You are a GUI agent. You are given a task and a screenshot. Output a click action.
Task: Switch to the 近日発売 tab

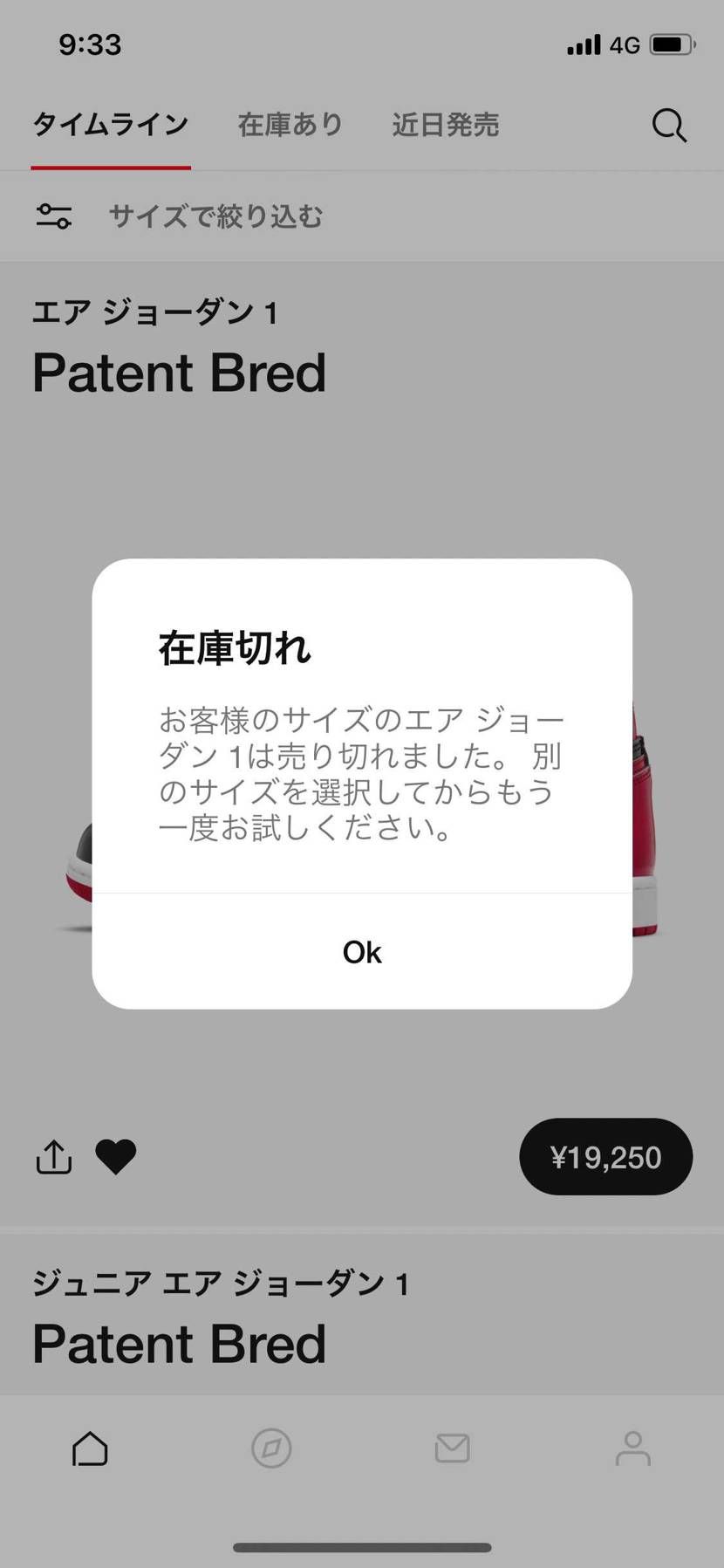point(445,125)
